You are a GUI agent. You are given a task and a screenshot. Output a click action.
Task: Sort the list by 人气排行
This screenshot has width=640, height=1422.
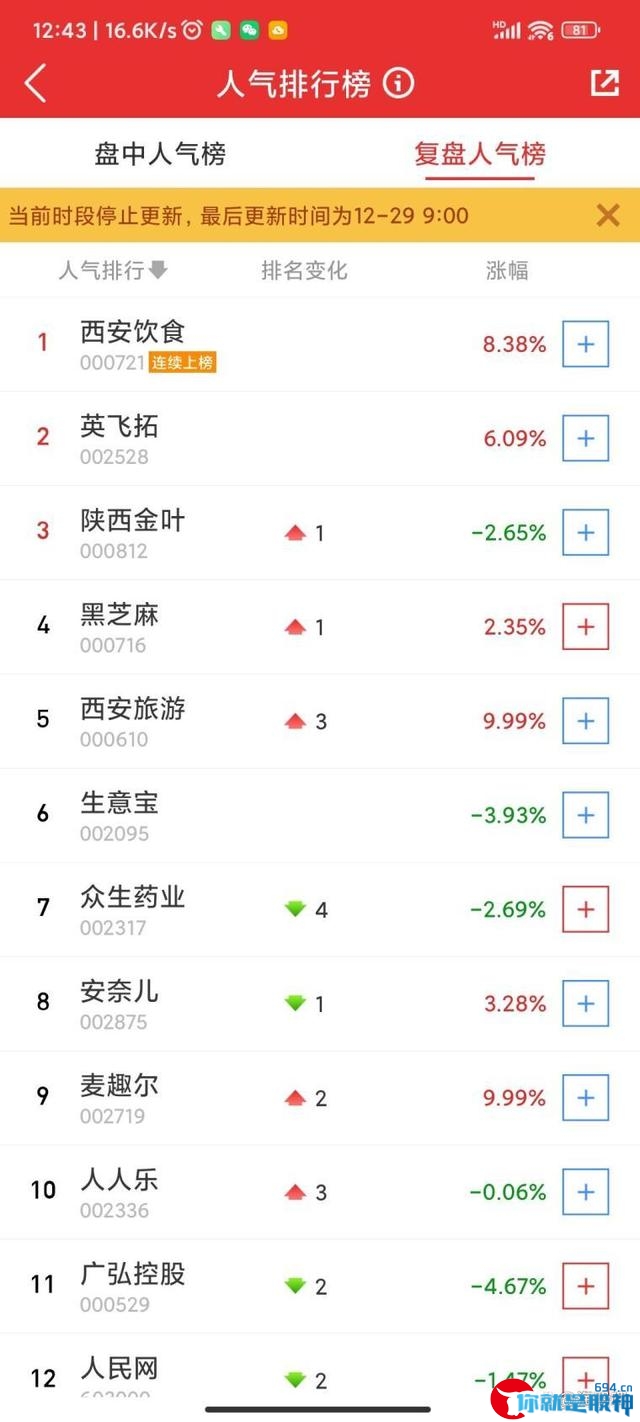tap(112, 270)
